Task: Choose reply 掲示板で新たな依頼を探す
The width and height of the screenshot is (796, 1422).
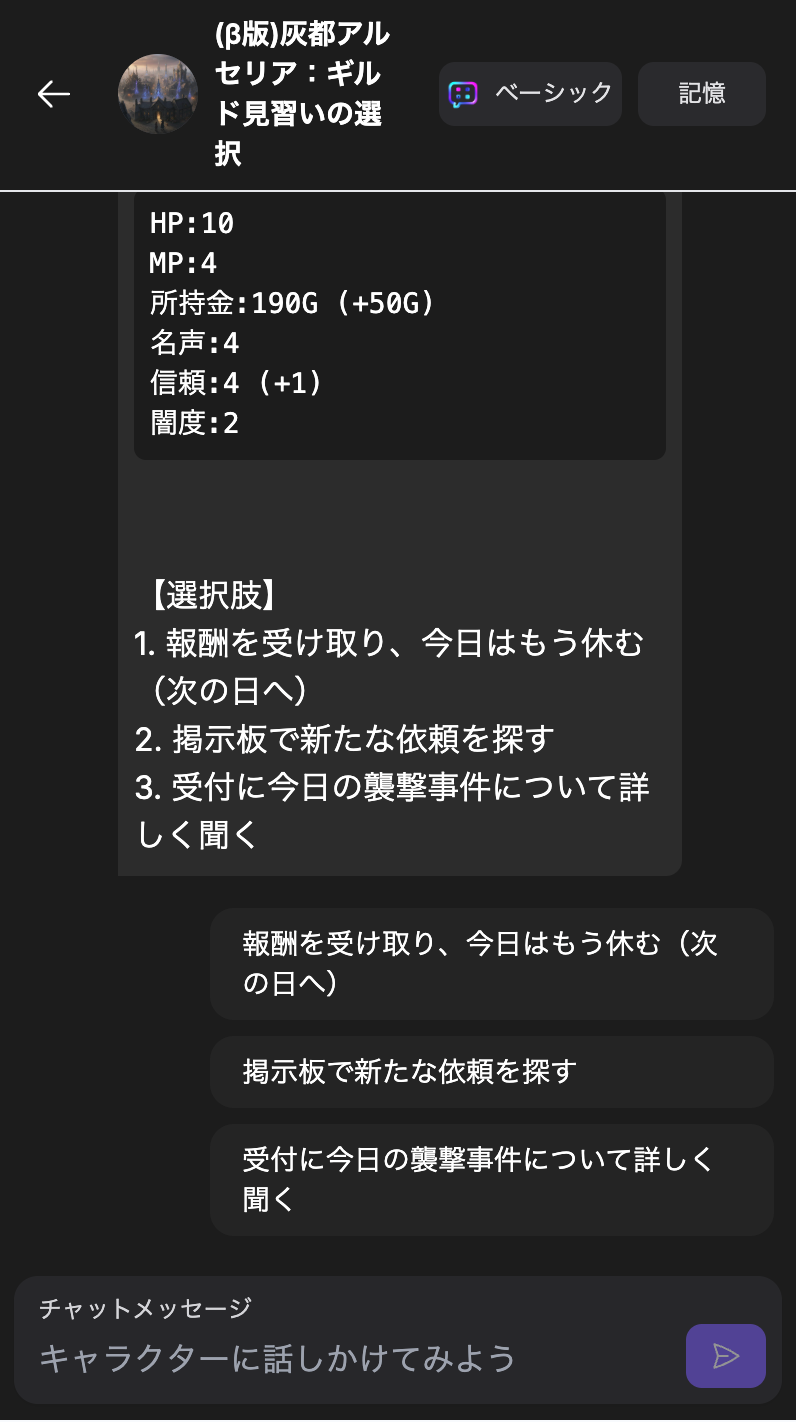Action: pos(492,1071)
